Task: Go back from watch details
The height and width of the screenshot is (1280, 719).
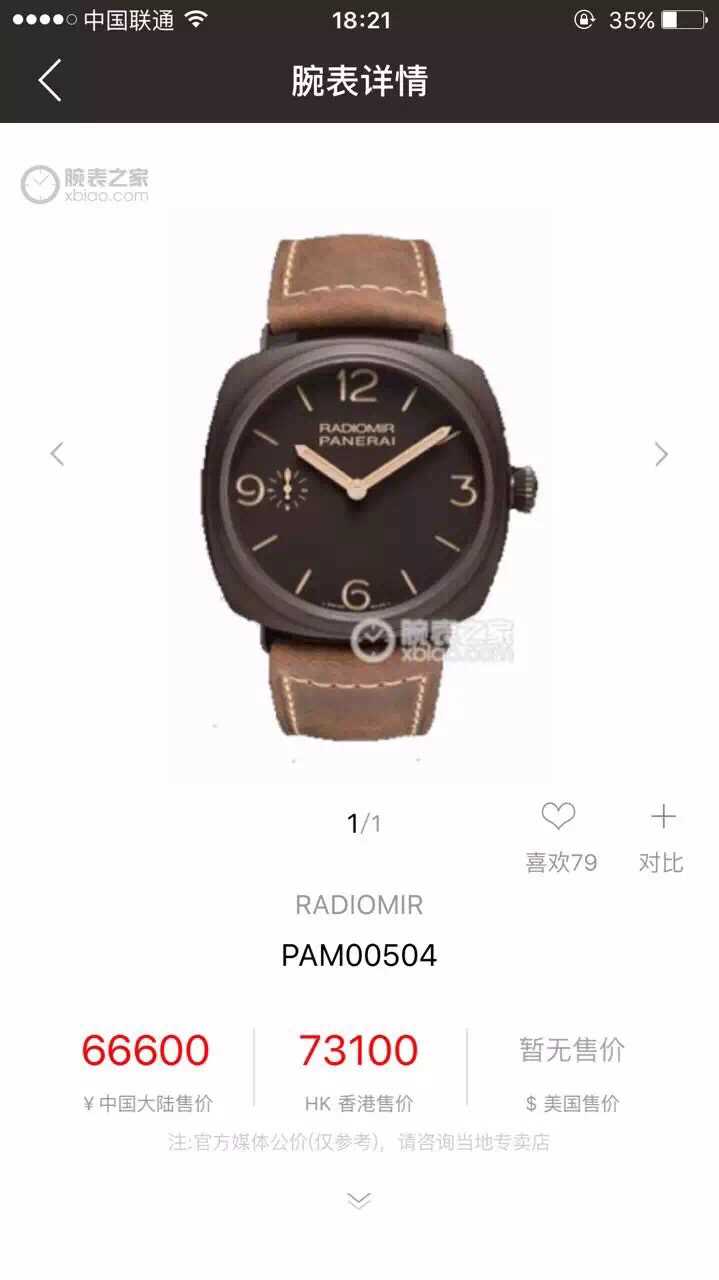Action: point(50,80)
